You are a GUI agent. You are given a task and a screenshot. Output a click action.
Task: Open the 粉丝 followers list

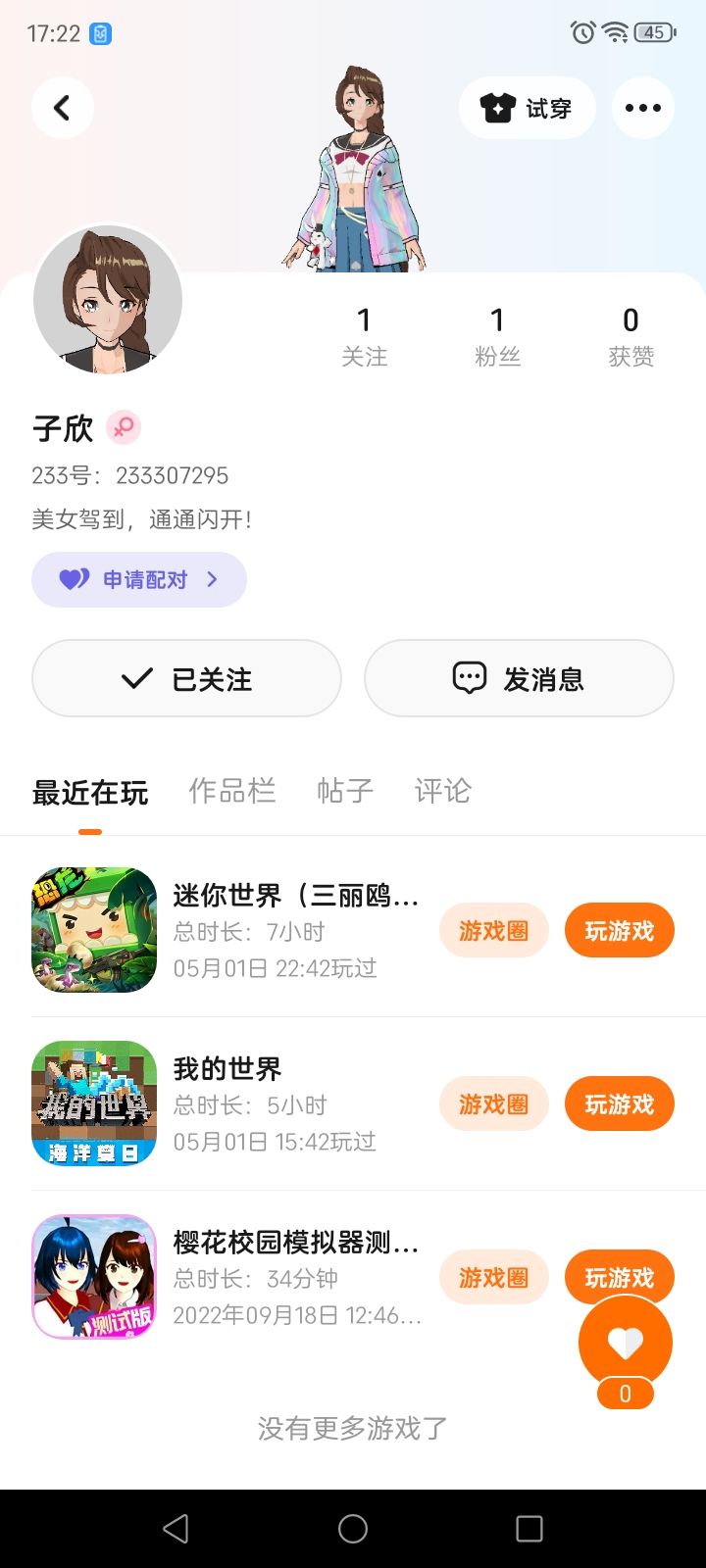coord(497,335)
